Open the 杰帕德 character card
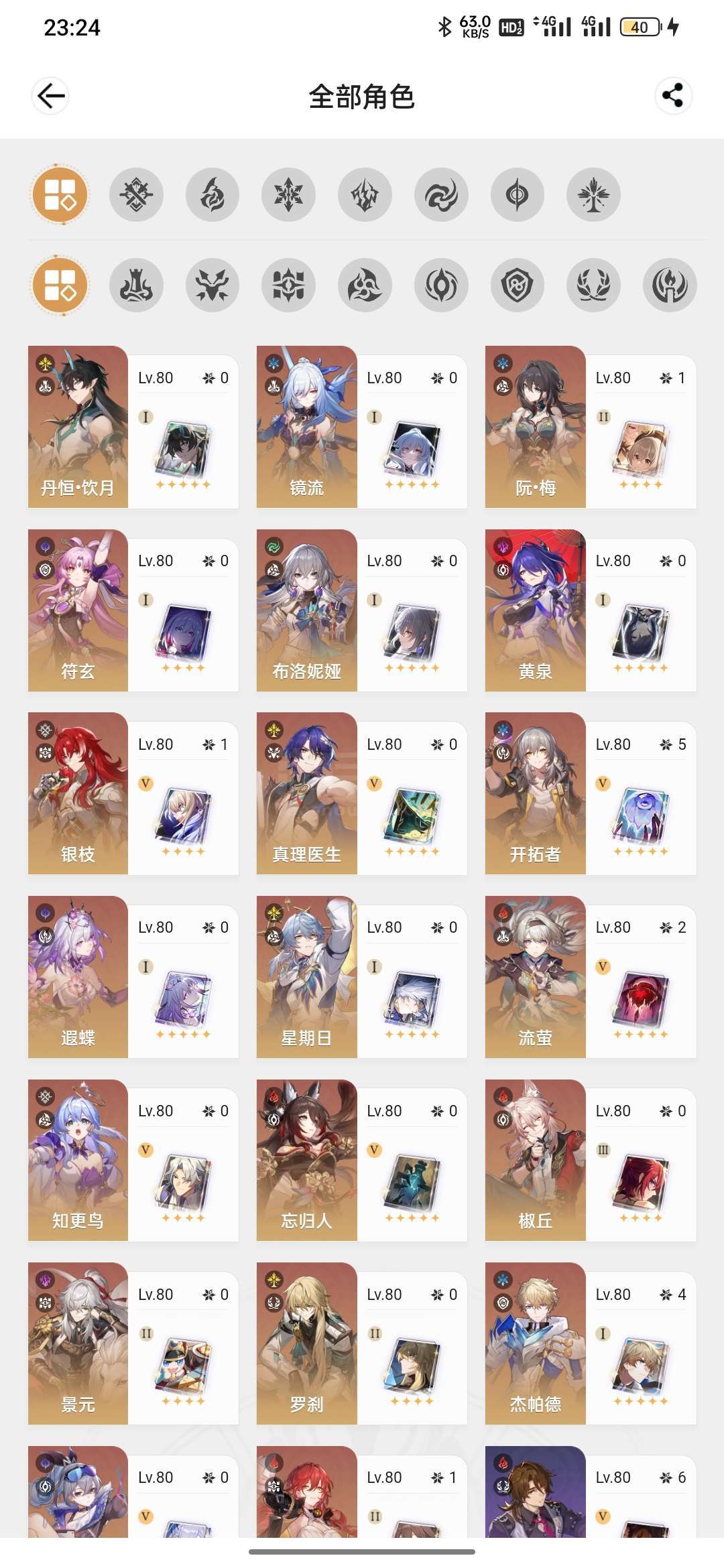Viewport: 724px width, 1568px height. 591,1344
